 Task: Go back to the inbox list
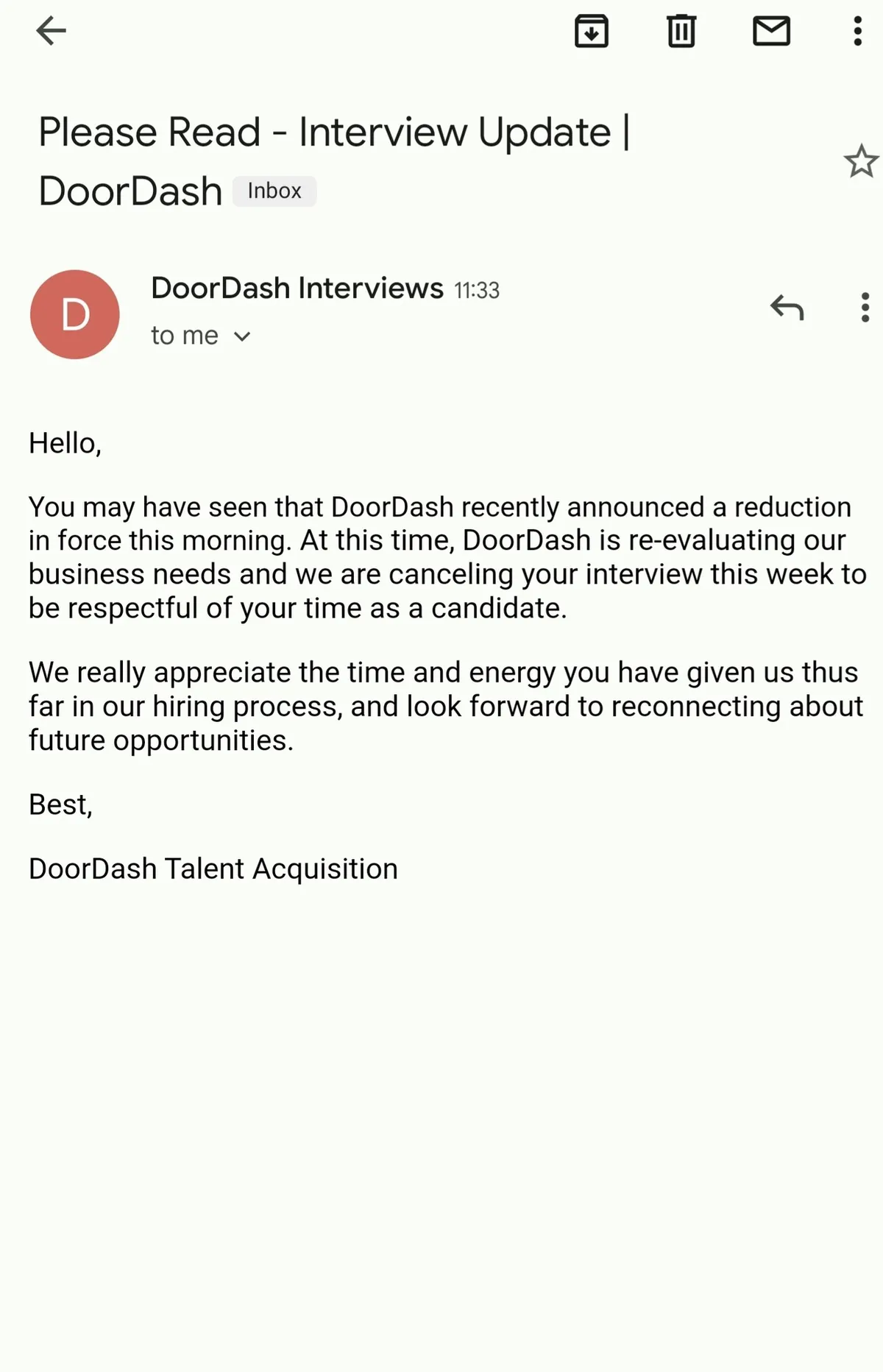click(51, 31)
